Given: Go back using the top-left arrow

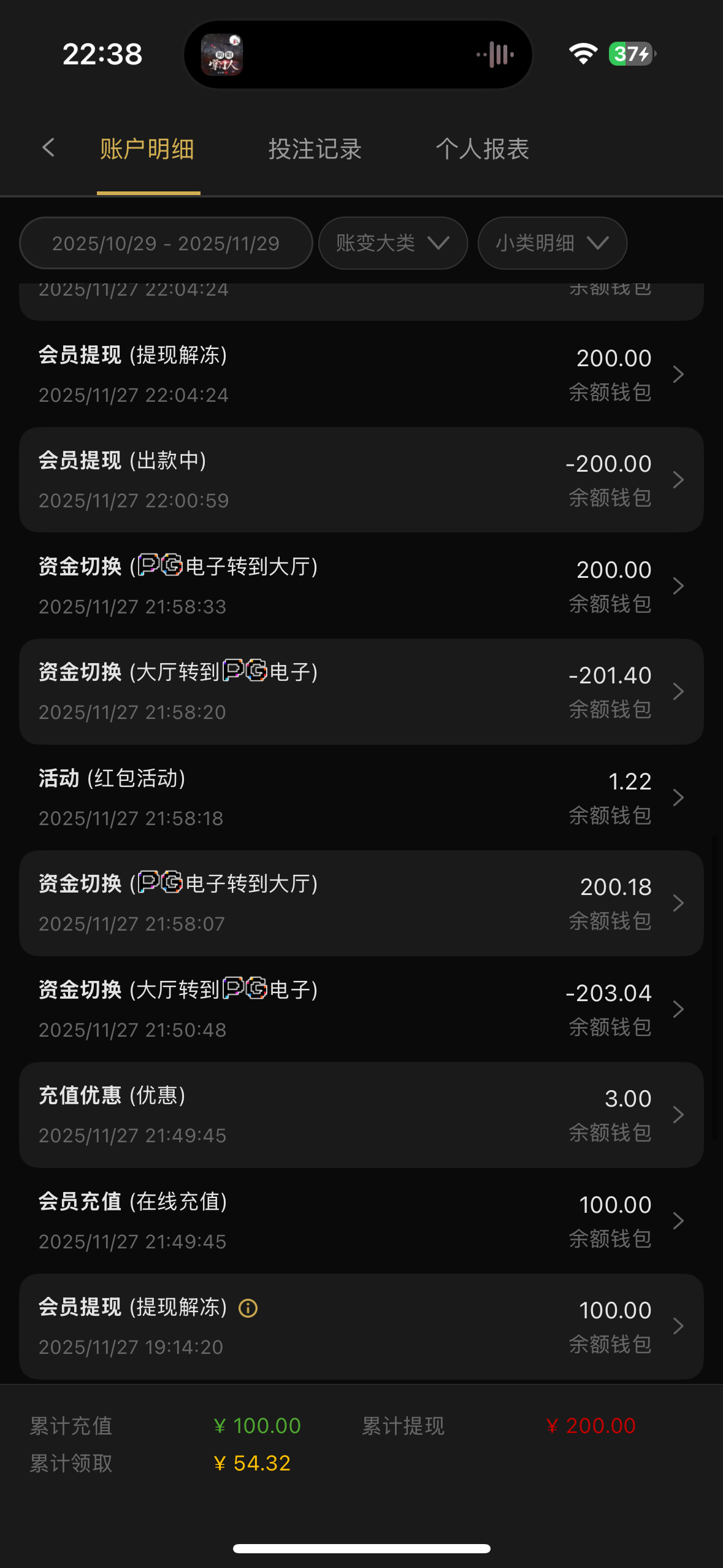Looking at the screenshot, I should tap(48, 148).
